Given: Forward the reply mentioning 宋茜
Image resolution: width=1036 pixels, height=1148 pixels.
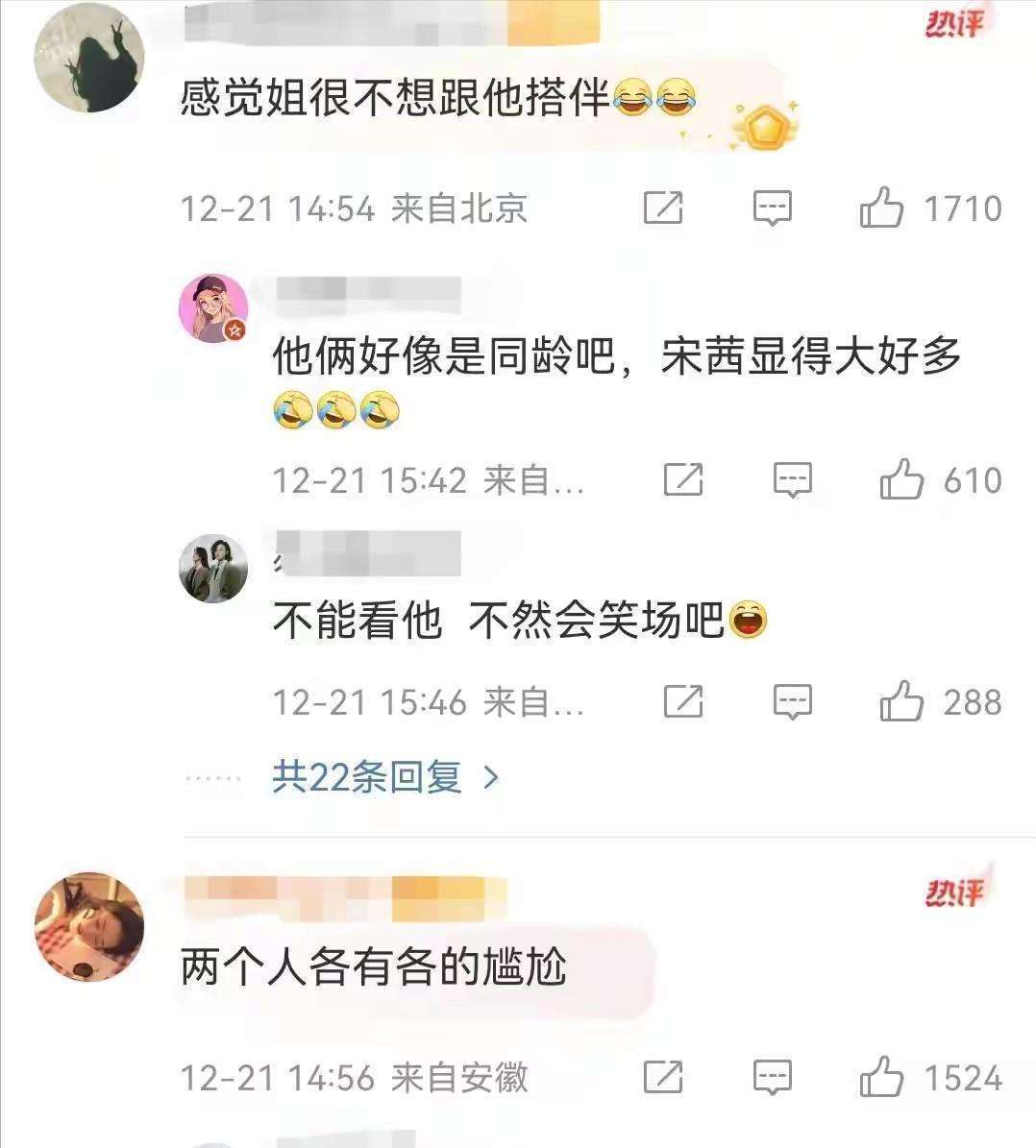Looking at the screenshot, I should [x=683, y=479].
